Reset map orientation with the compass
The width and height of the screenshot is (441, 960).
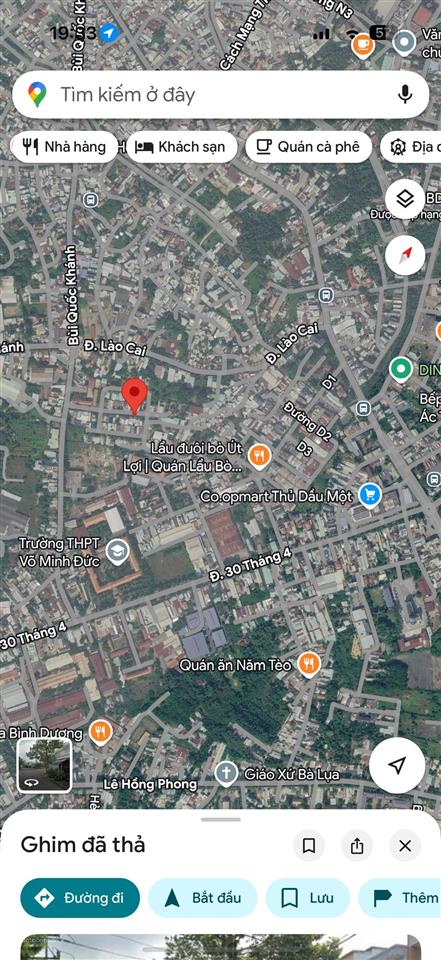coord(405,255)
